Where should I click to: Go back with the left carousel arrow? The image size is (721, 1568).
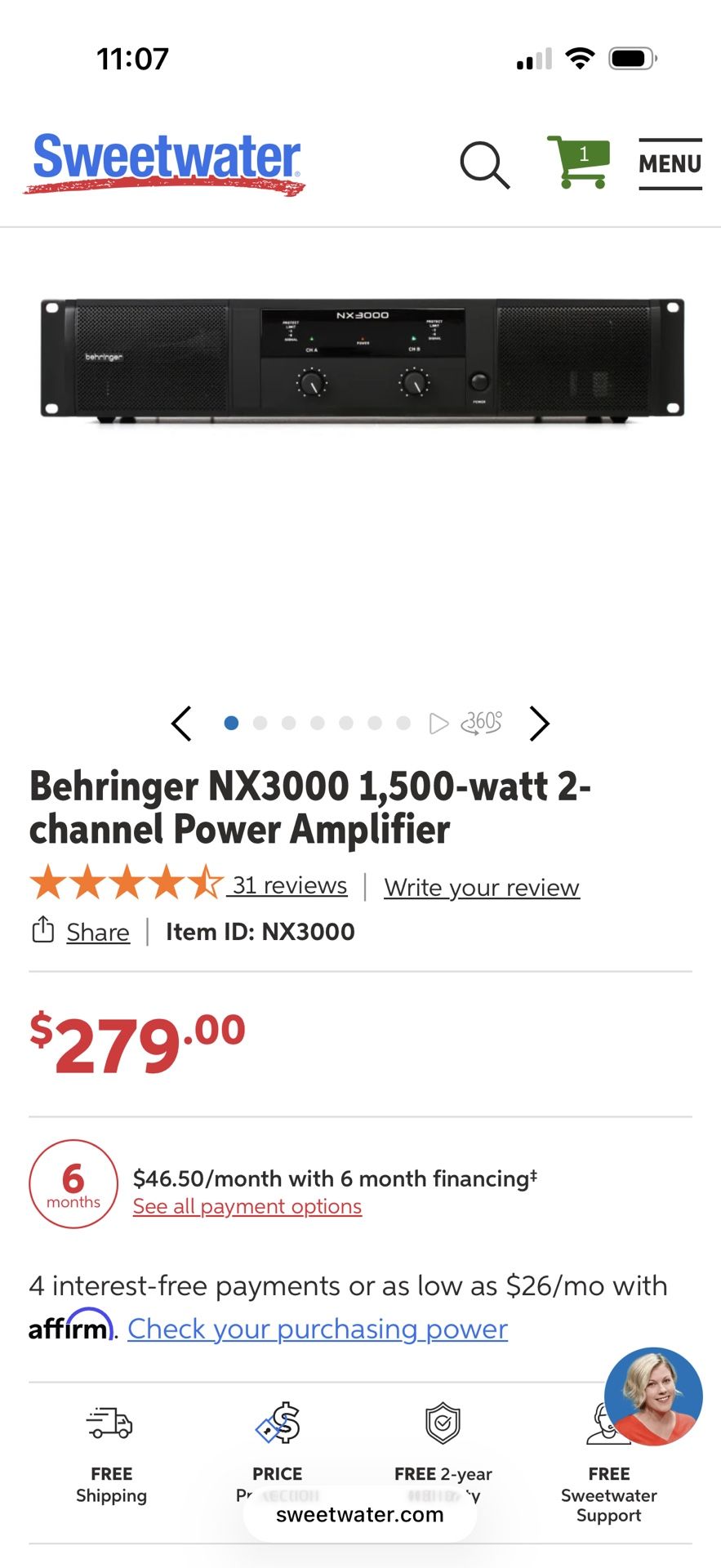click(x=182, y=723)
